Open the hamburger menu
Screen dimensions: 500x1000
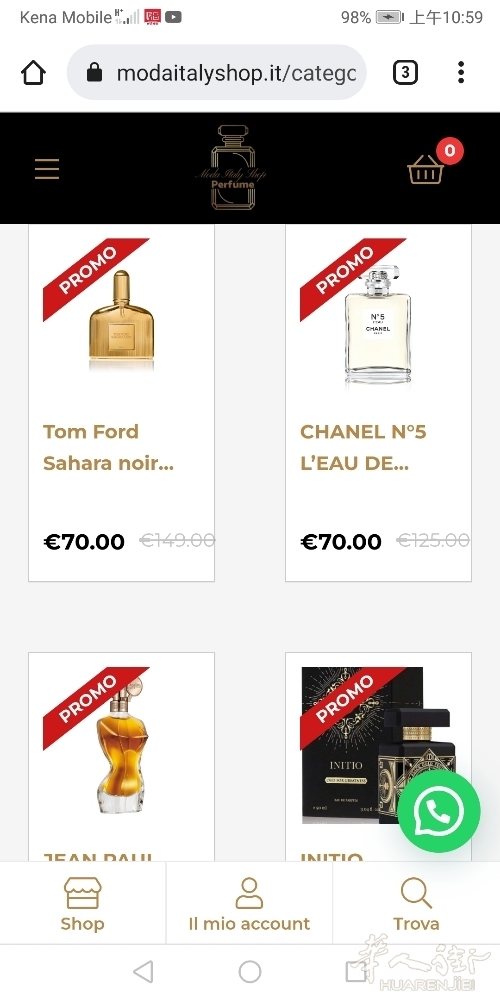point(47,169)
